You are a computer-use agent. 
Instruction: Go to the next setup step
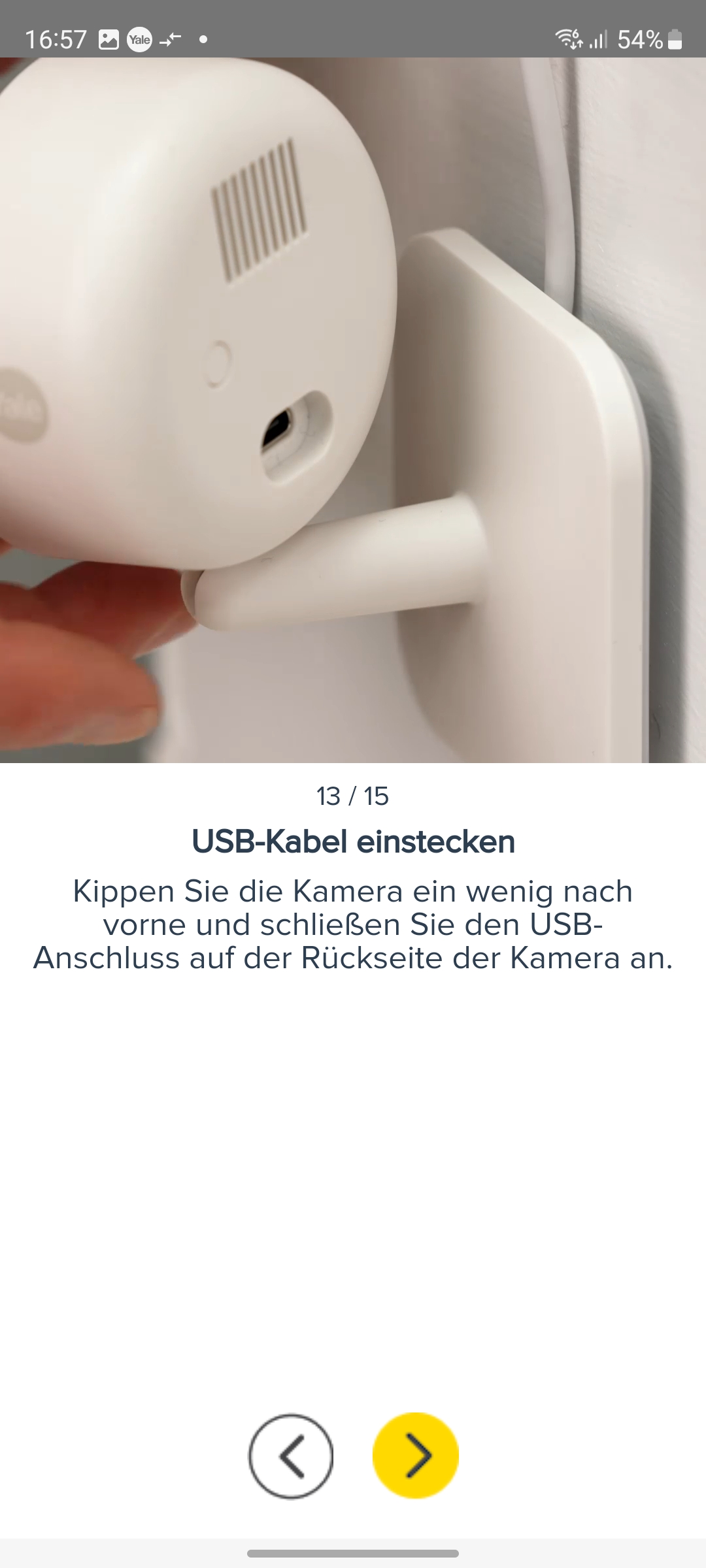pos(416,1455)
